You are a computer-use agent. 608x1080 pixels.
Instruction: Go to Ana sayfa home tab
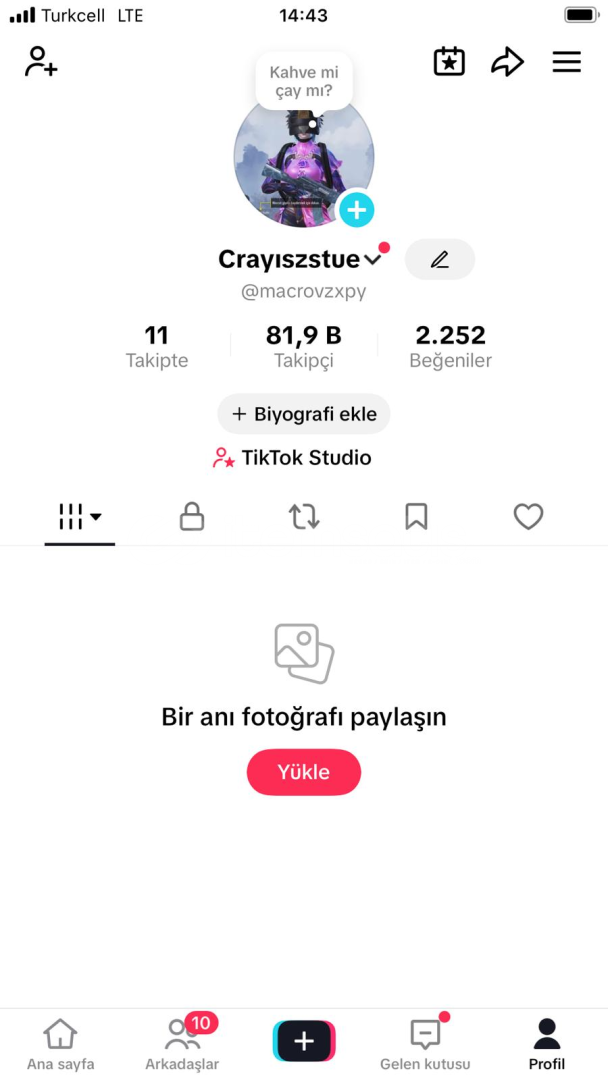[61, 1045]
